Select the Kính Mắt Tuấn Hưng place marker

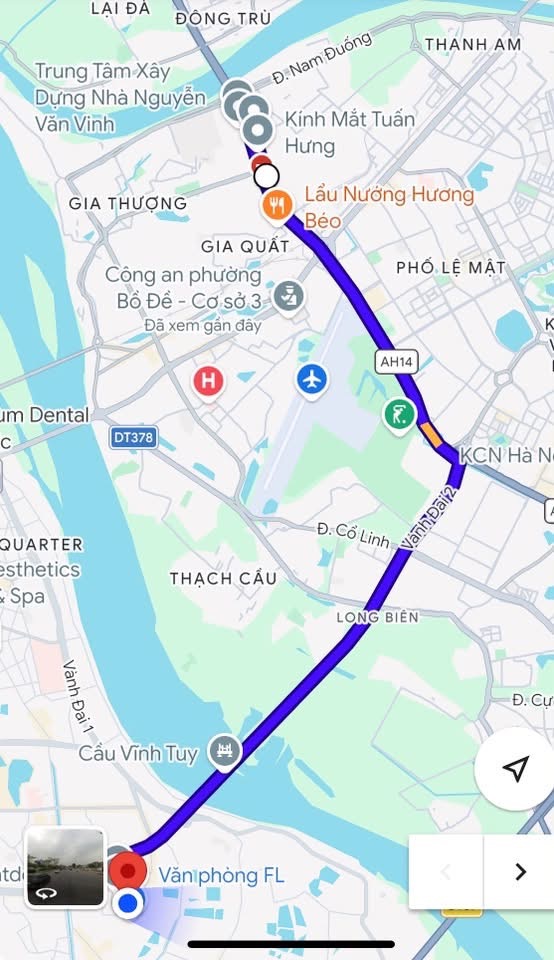[258, 130]
